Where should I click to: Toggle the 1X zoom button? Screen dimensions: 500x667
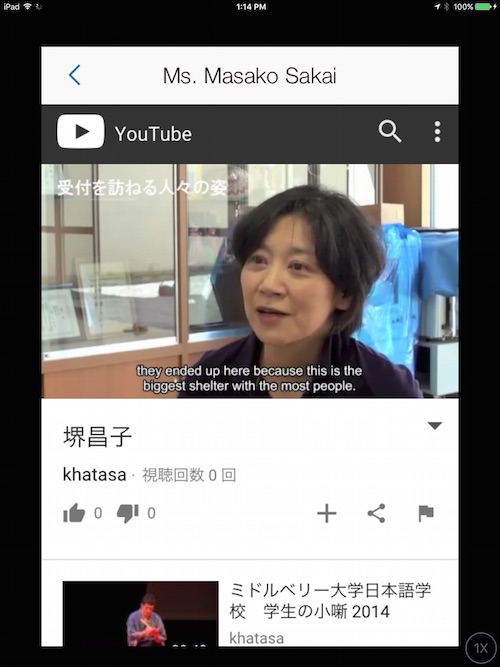click(481, 648)
